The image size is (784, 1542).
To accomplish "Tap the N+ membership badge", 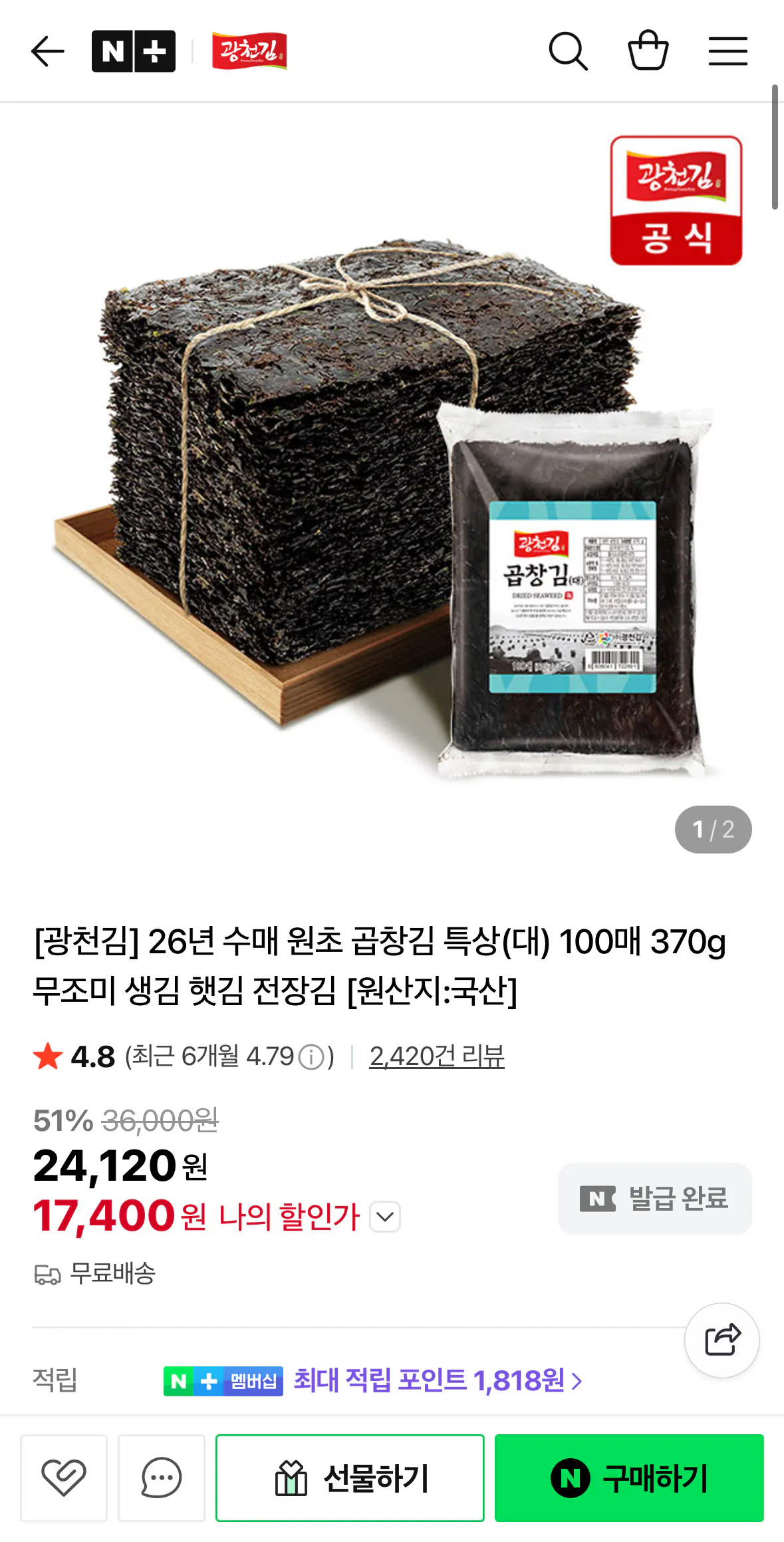I will 134,51.
